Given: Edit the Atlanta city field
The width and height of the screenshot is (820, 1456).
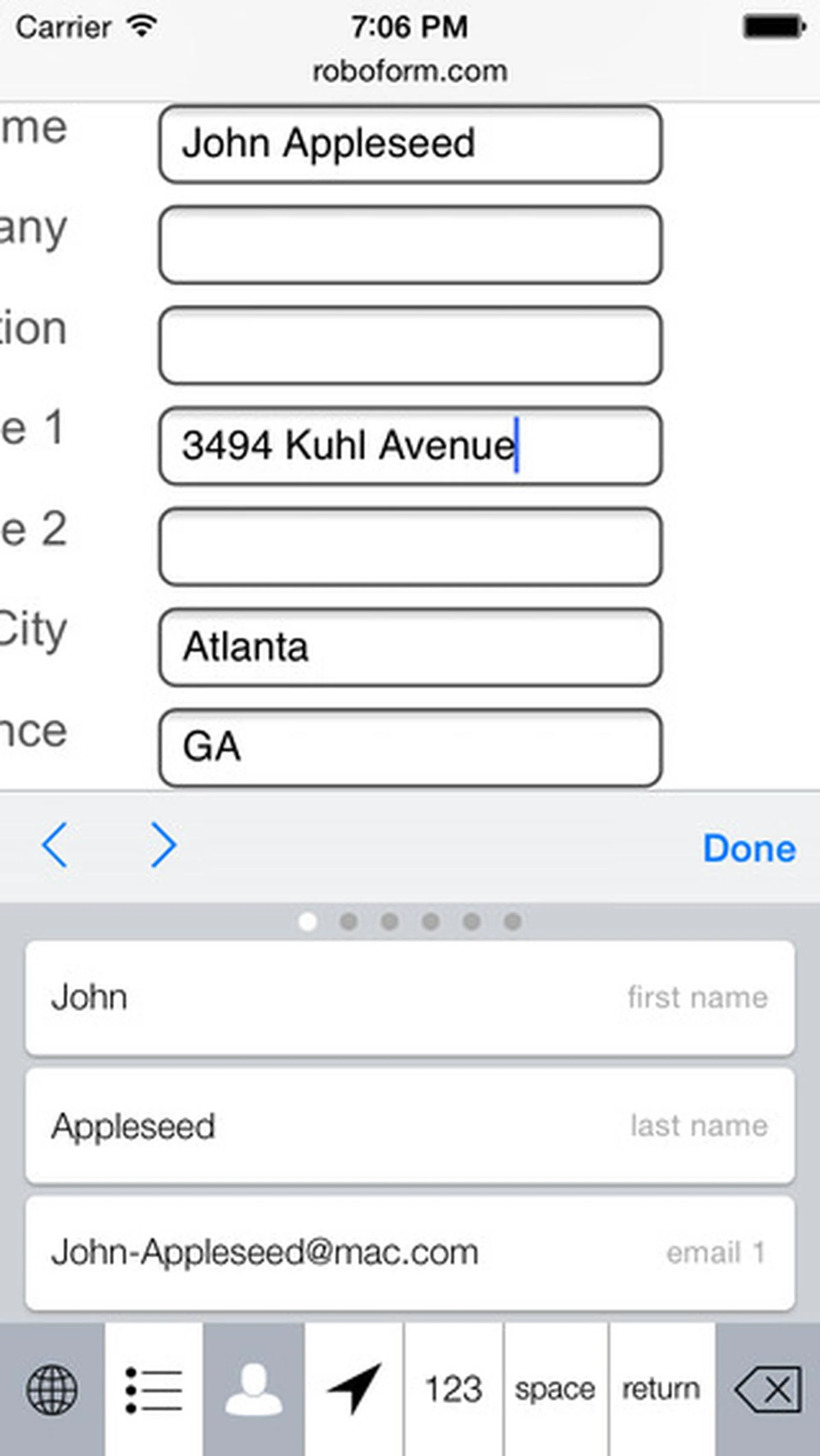Looking at the screenshot, I should tap(410, 646).
